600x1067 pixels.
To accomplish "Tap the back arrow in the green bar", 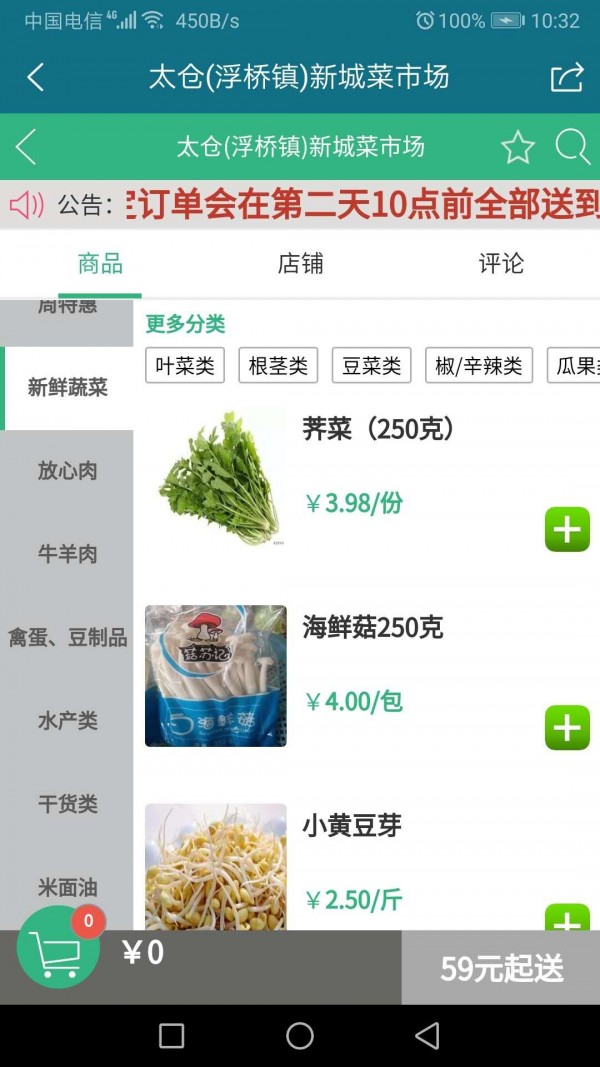I will click(x=26, y=147).
